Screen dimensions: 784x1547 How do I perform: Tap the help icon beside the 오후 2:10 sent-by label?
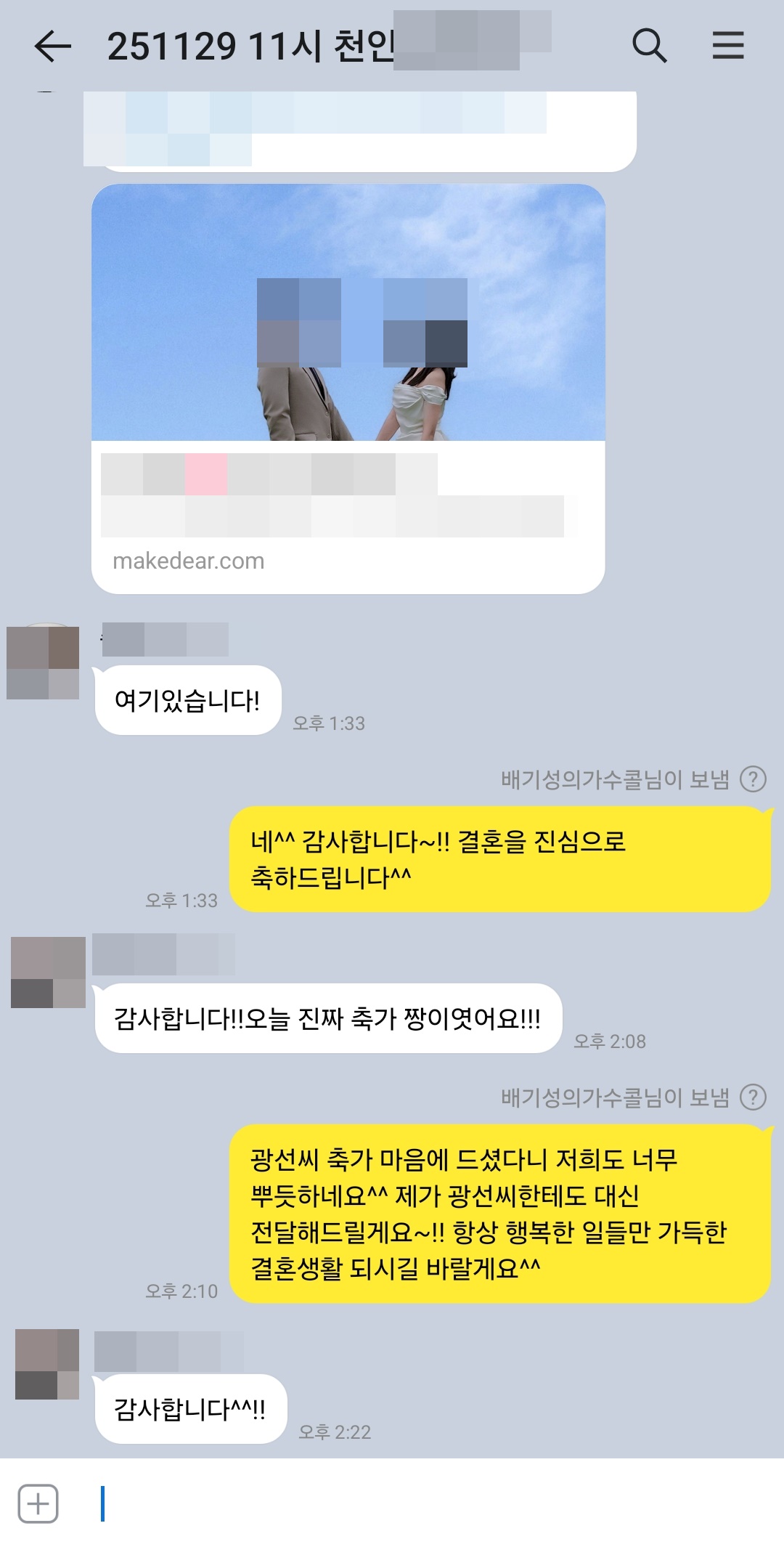[x=753, y=1097]
